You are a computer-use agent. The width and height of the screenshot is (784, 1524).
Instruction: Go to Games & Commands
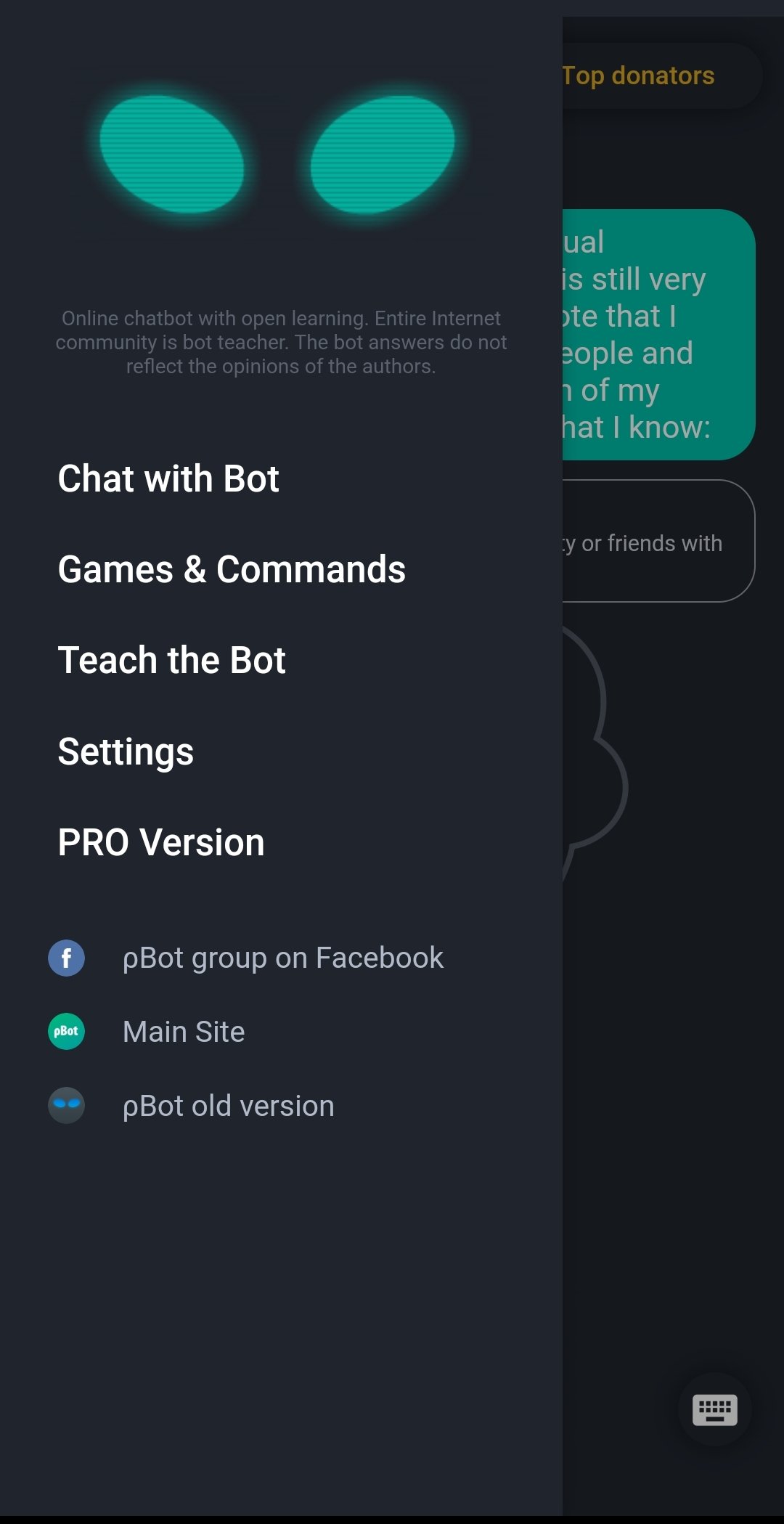(232, 570)
